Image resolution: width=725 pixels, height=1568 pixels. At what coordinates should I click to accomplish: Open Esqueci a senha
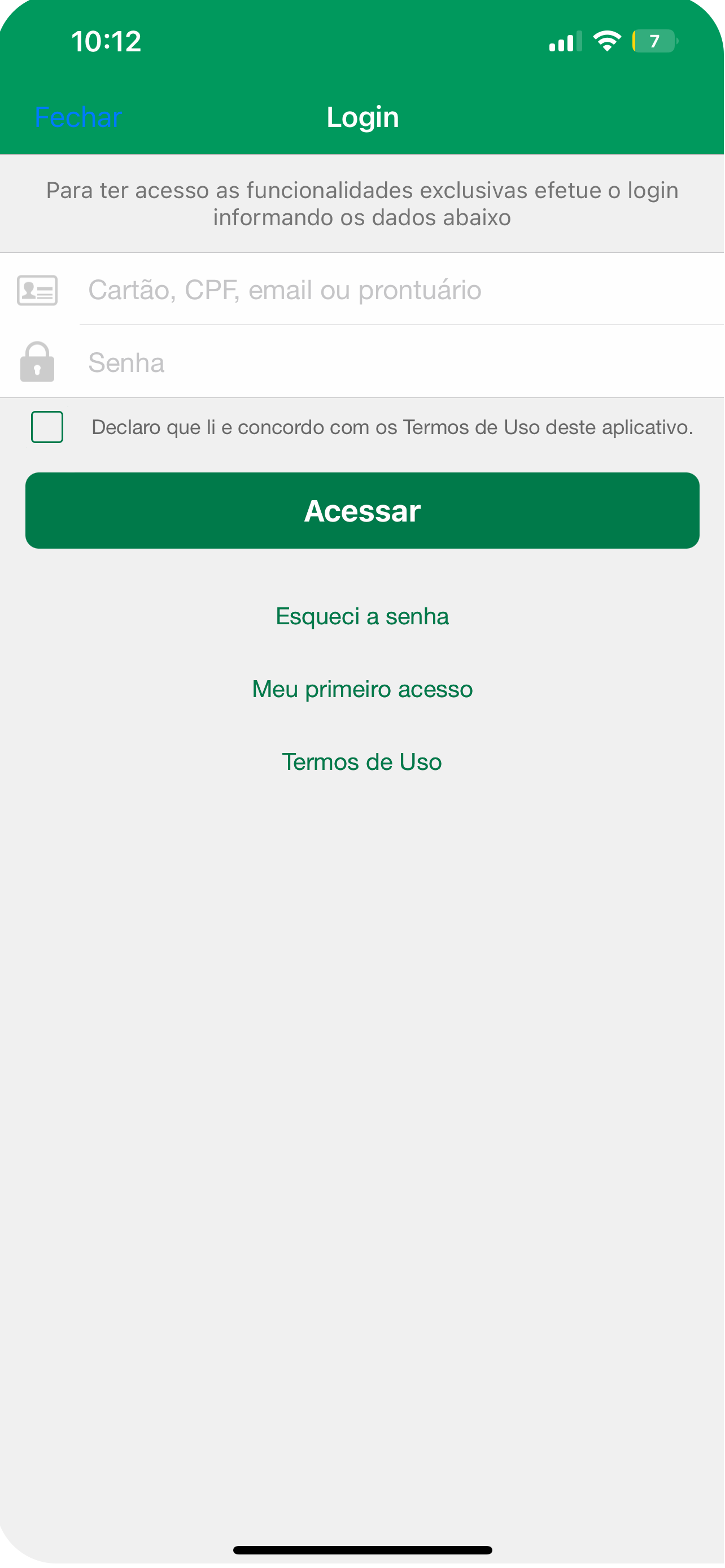362,616
